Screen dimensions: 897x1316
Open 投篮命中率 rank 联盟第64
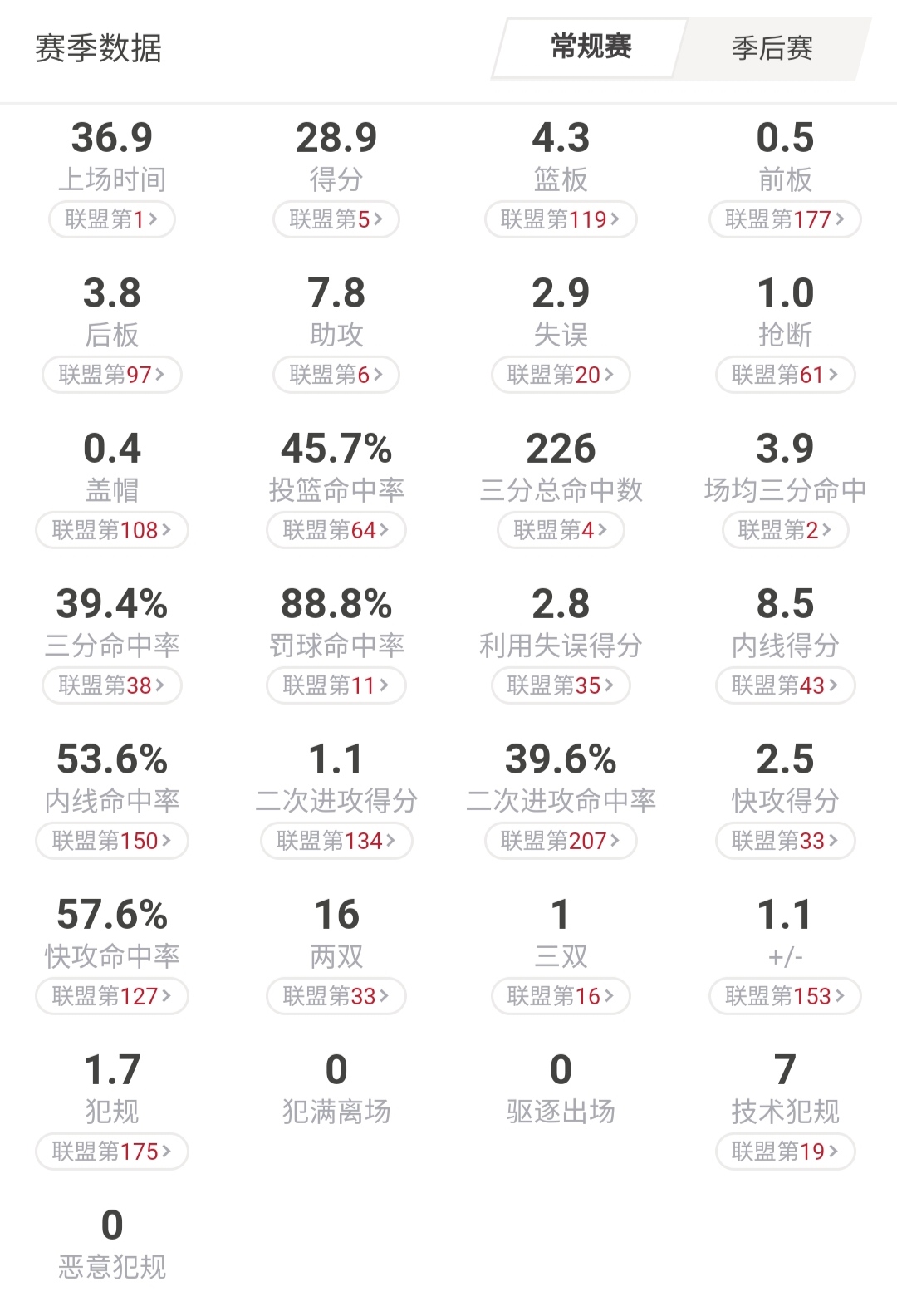tap(336, 530)
